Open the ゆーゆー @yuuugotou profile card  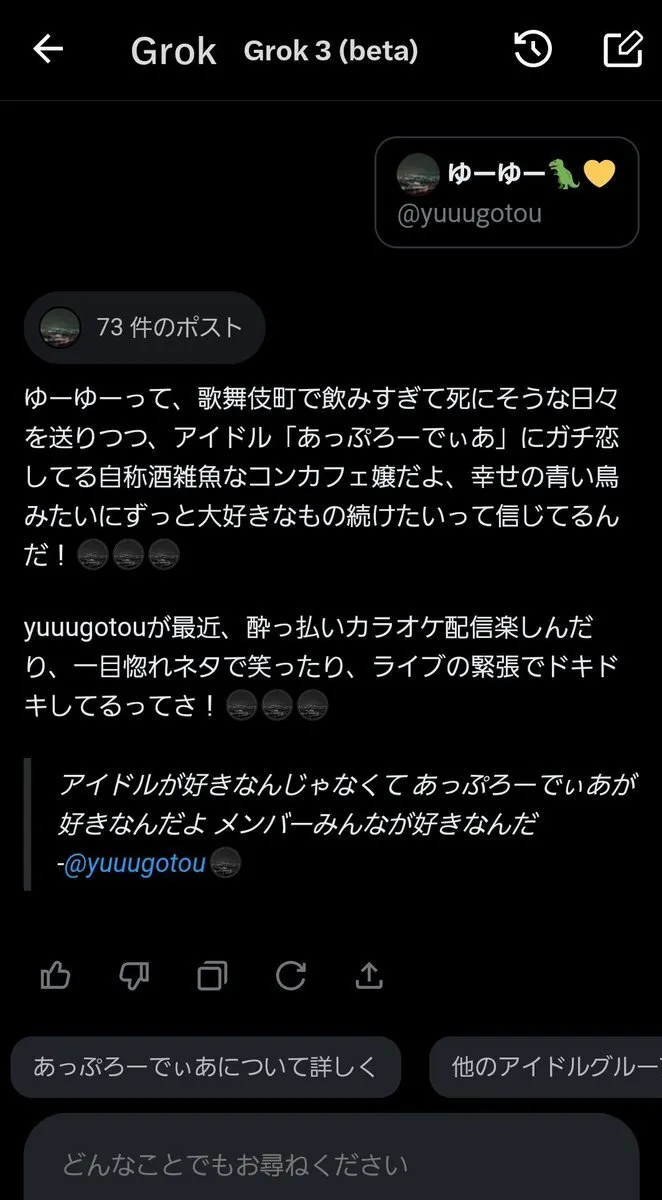coord(506,192)
